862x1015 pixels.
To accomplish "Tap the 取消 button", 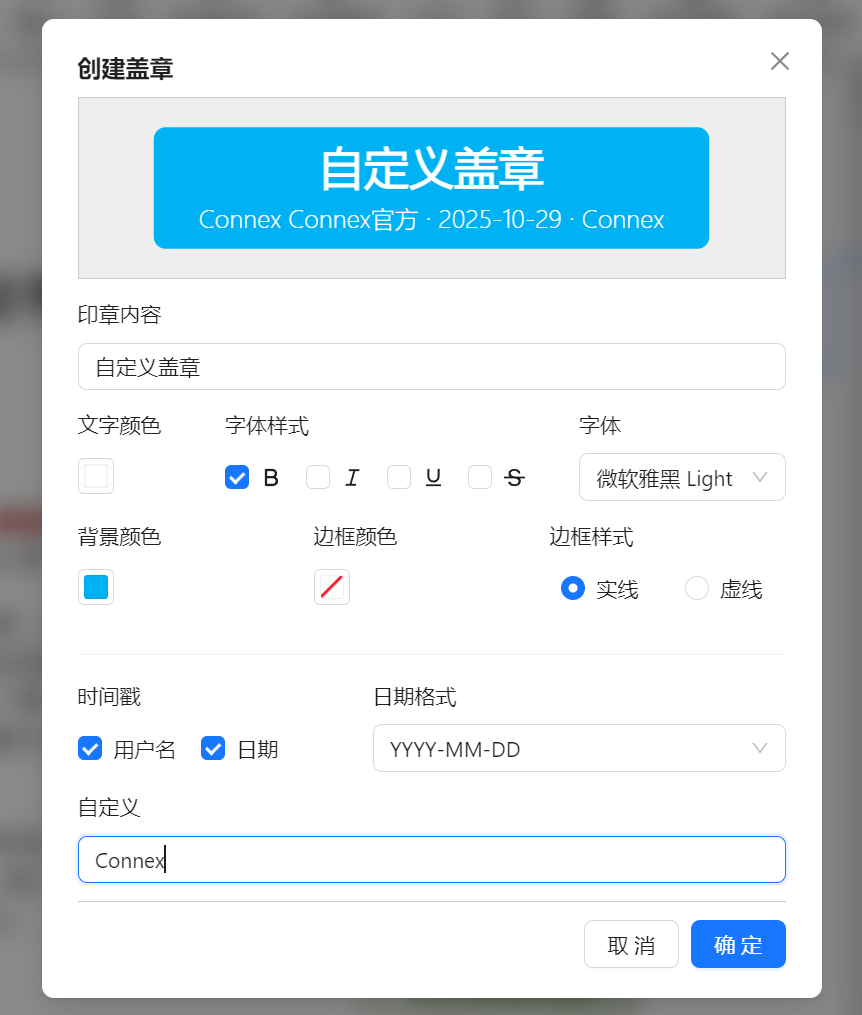I will [631, 945].
